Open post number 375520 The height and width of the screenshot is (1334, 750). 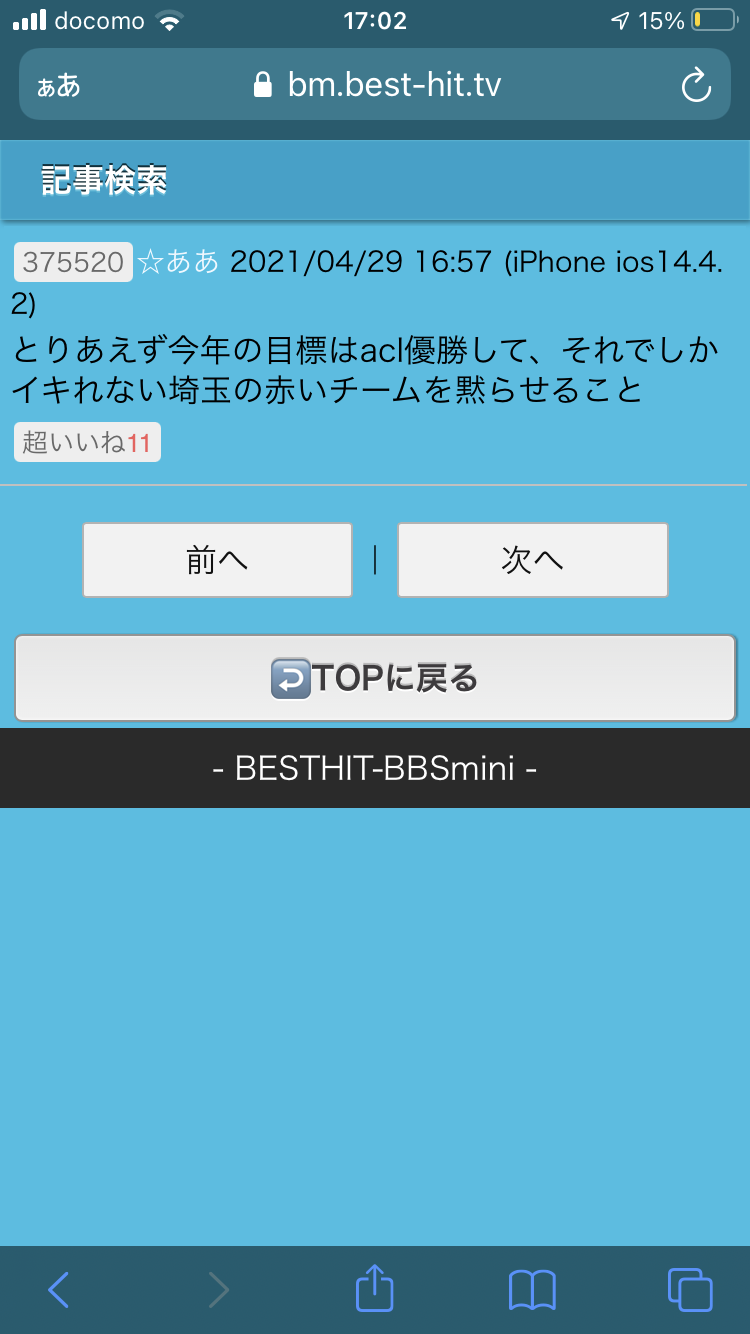(73, 263)
